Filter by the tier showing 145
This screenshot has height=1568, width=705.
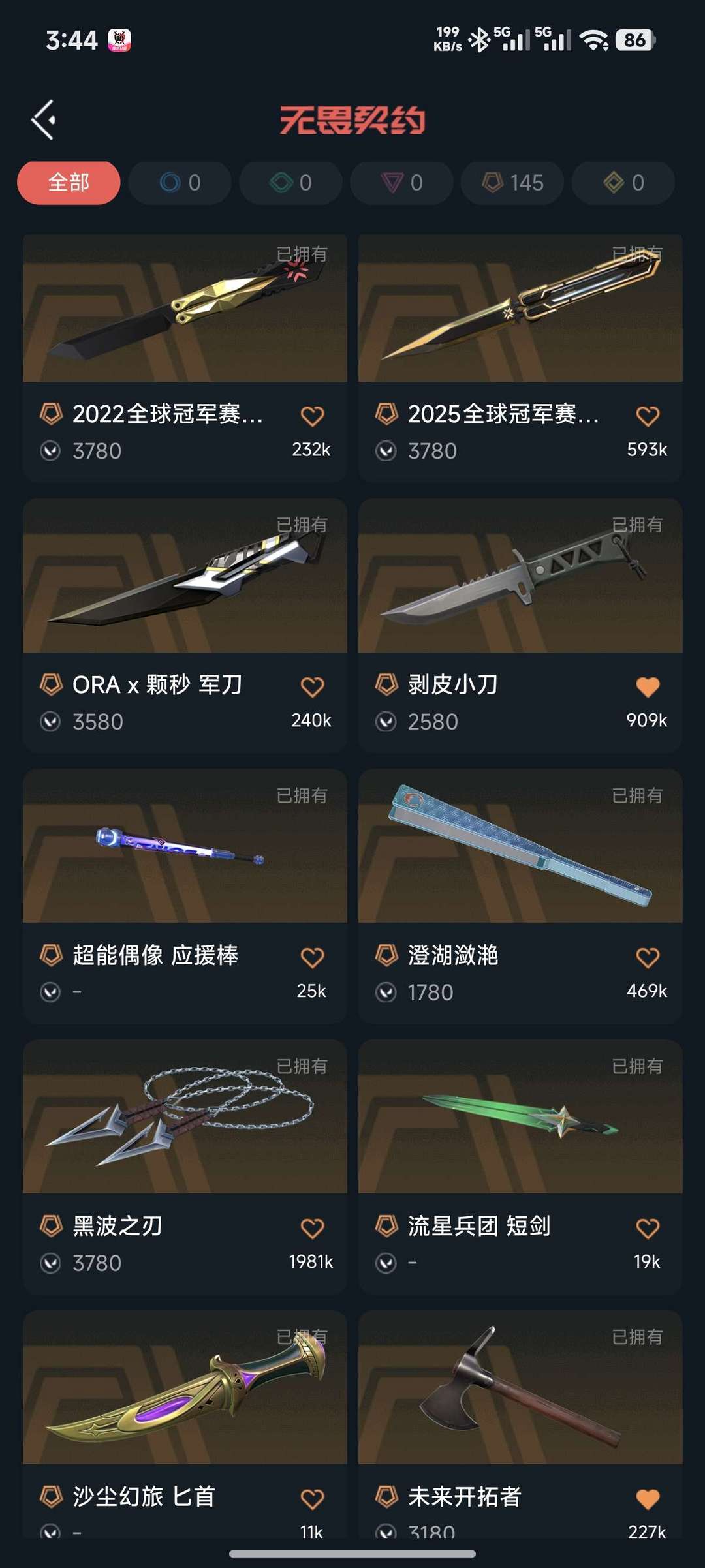click(512, 183)
